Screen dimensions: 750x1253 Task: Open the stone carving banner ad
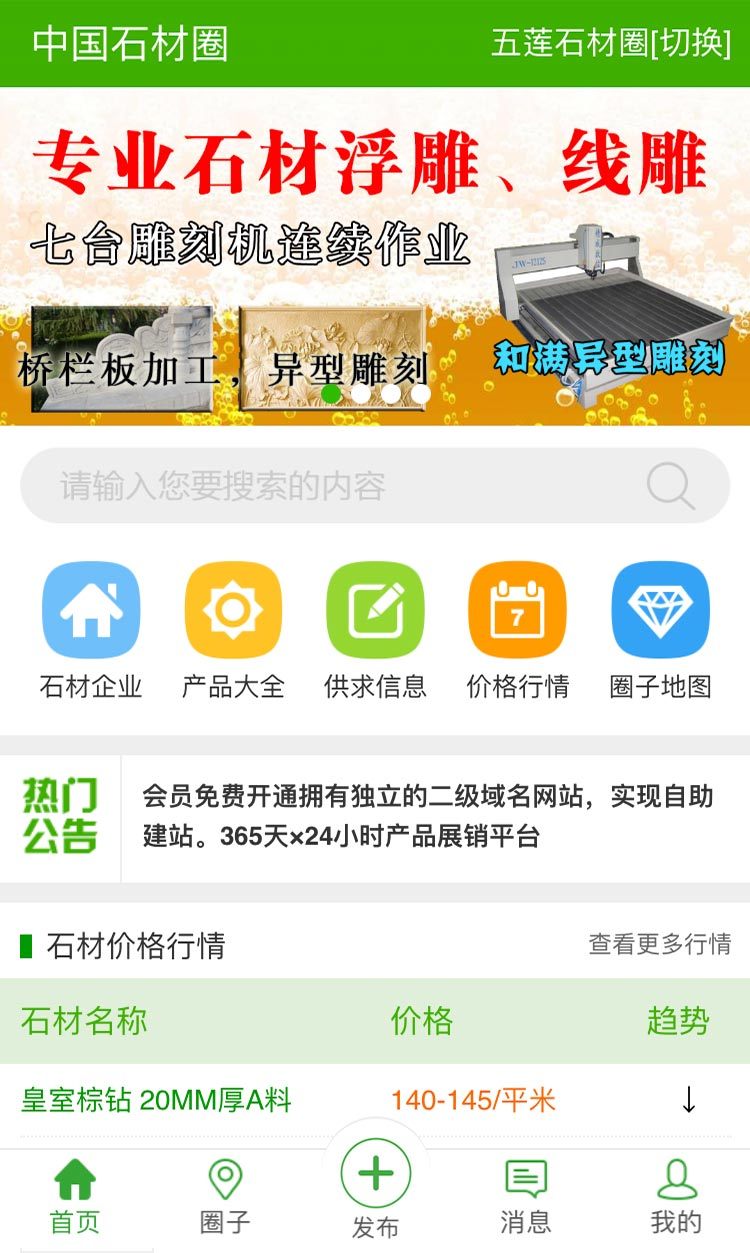pyautogui.click(x=375, y=255)
